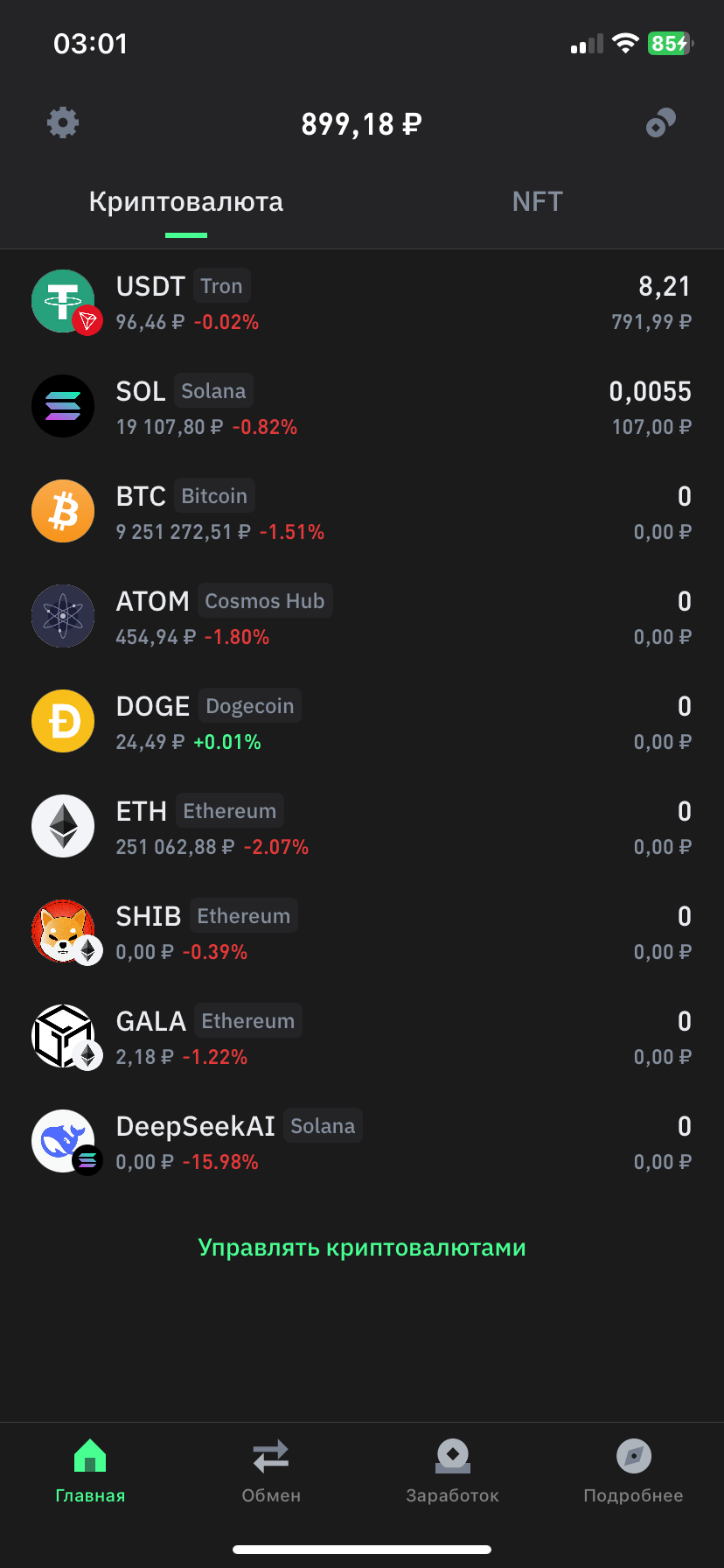Screen dimensions: 724x1568
Task: Open the SOL Solana asset
Action: tap(362, 408)
